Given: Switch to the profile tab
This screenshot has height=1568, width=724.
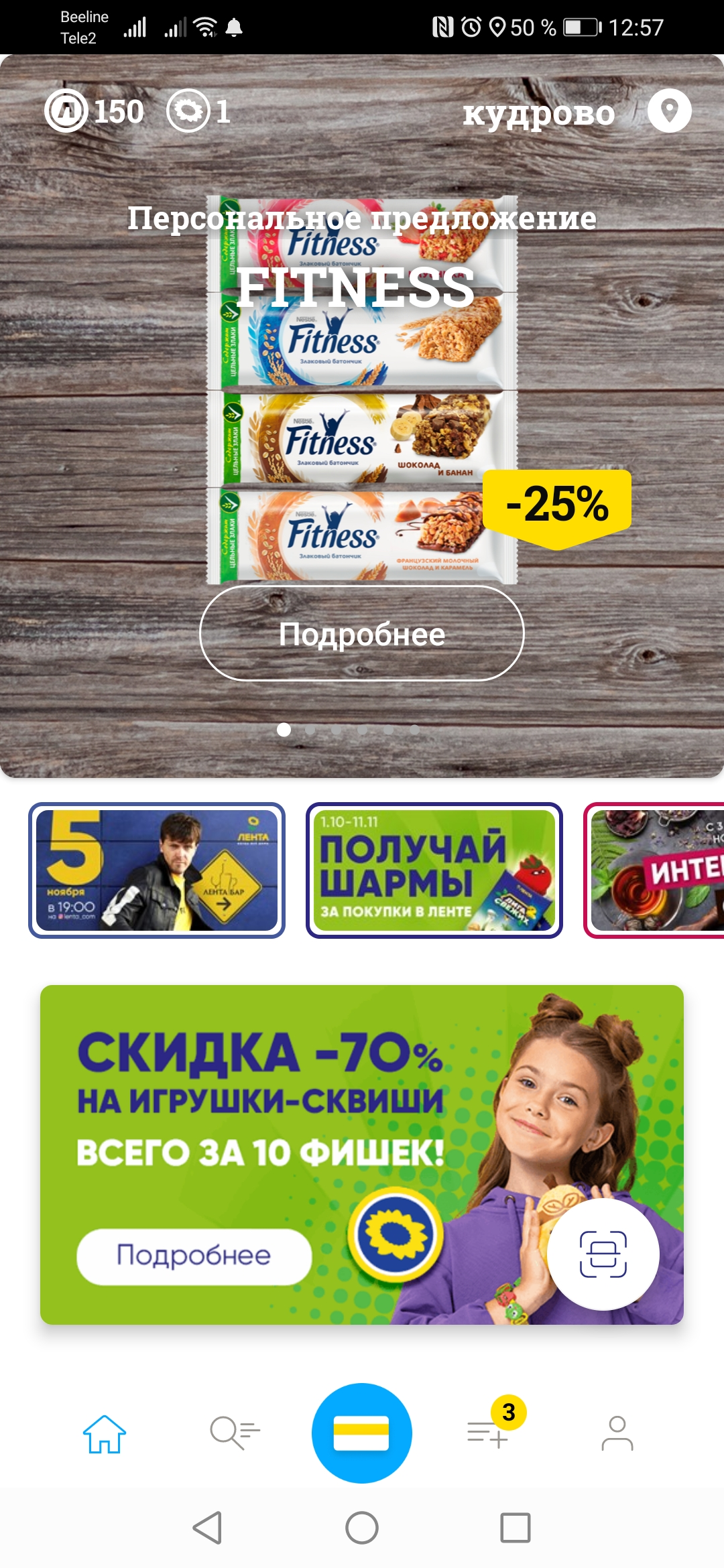Looking at the screenshot, I should click(x=617, y=1433).
